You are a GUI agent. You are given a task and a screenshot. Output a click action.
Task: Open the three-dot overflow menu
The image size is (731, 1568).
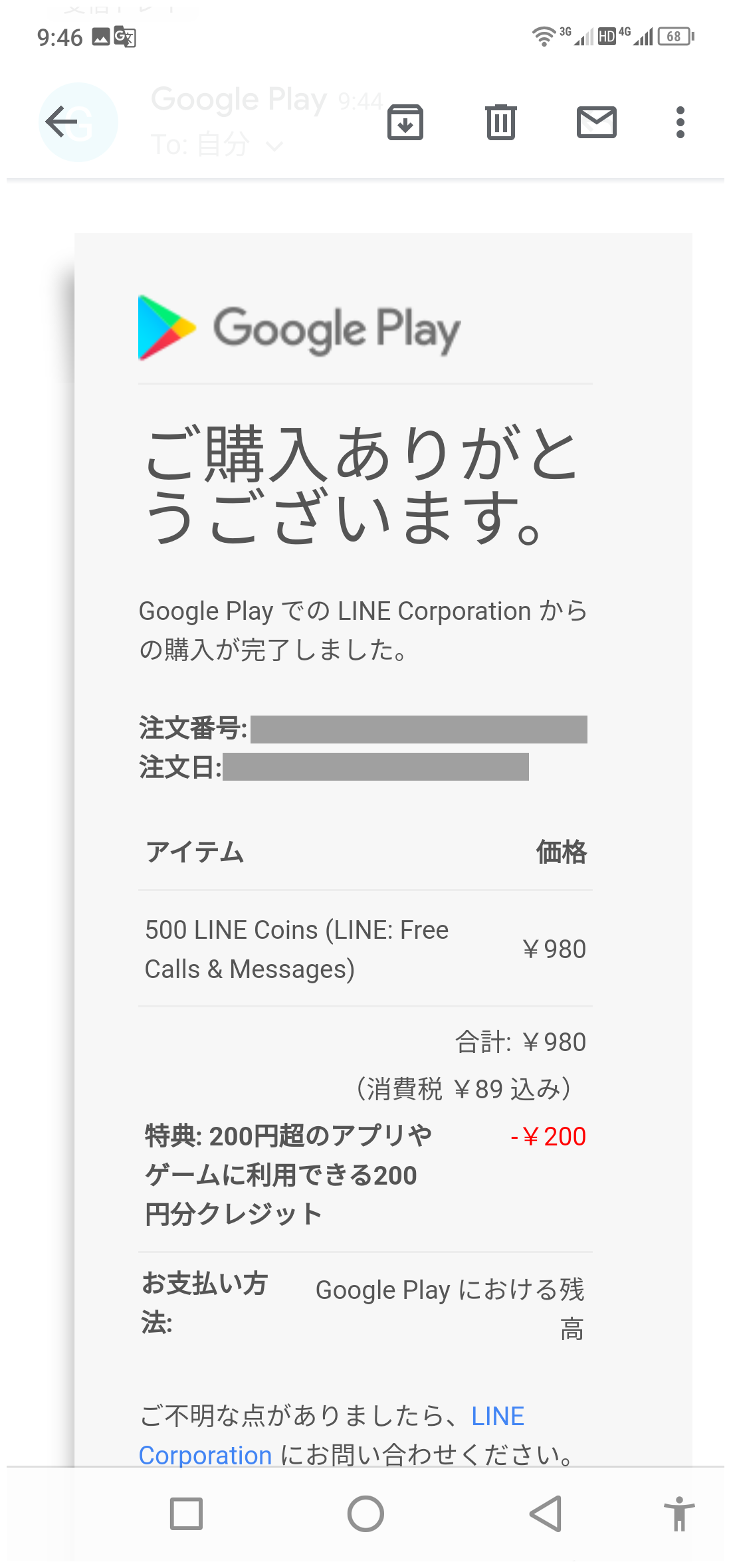(680, 122)
